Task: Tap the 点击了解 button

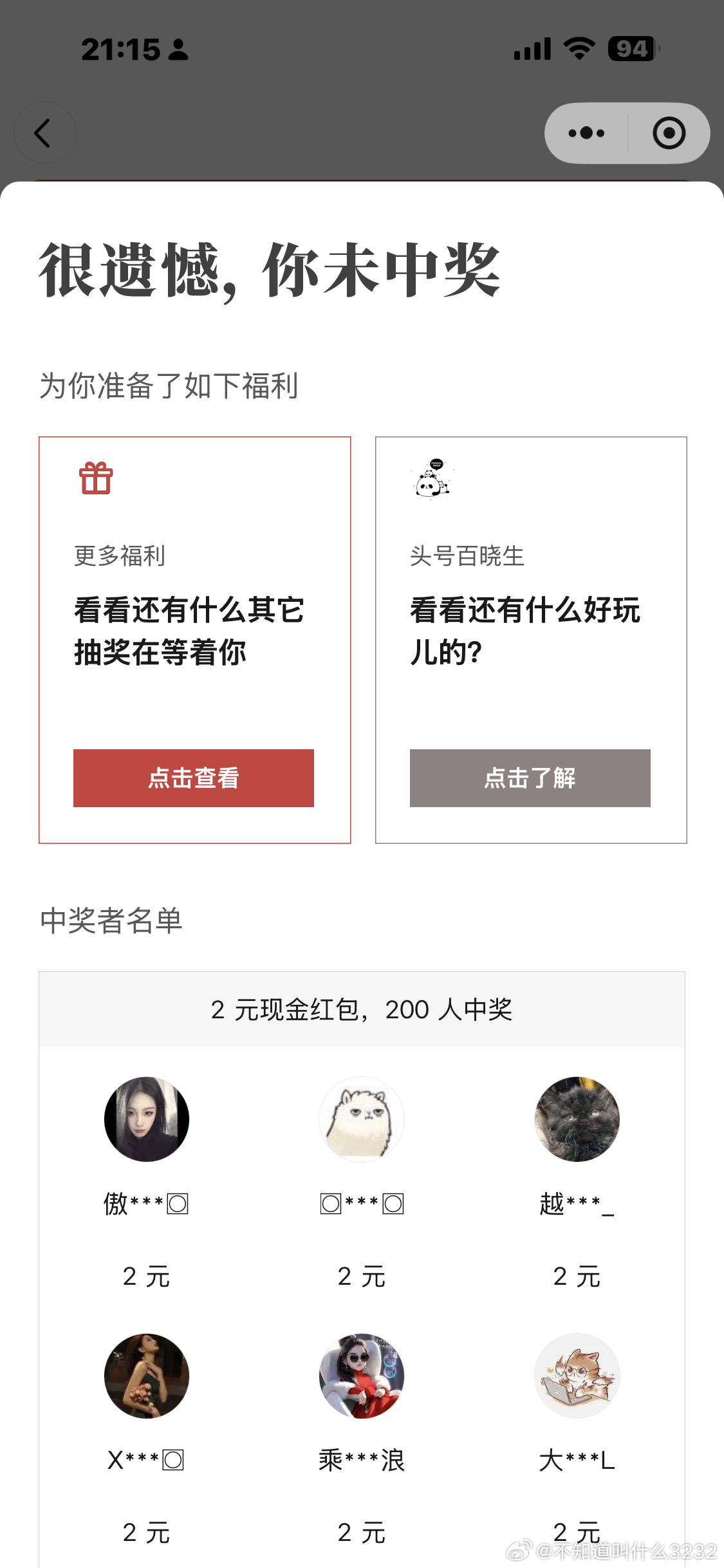Action: [x=530, y=778]
